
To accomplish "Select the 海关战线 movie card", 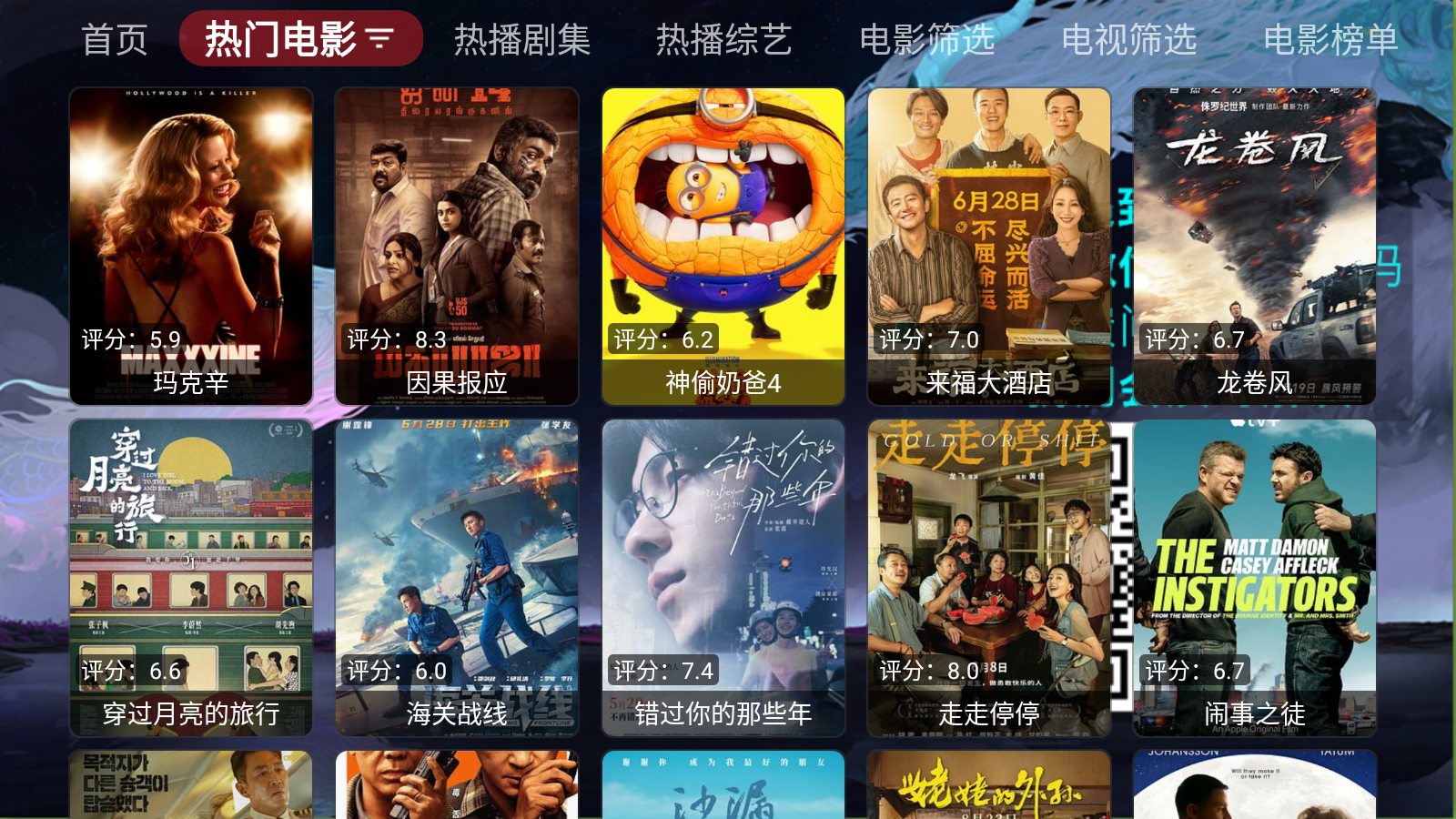I will click(457, 577).
